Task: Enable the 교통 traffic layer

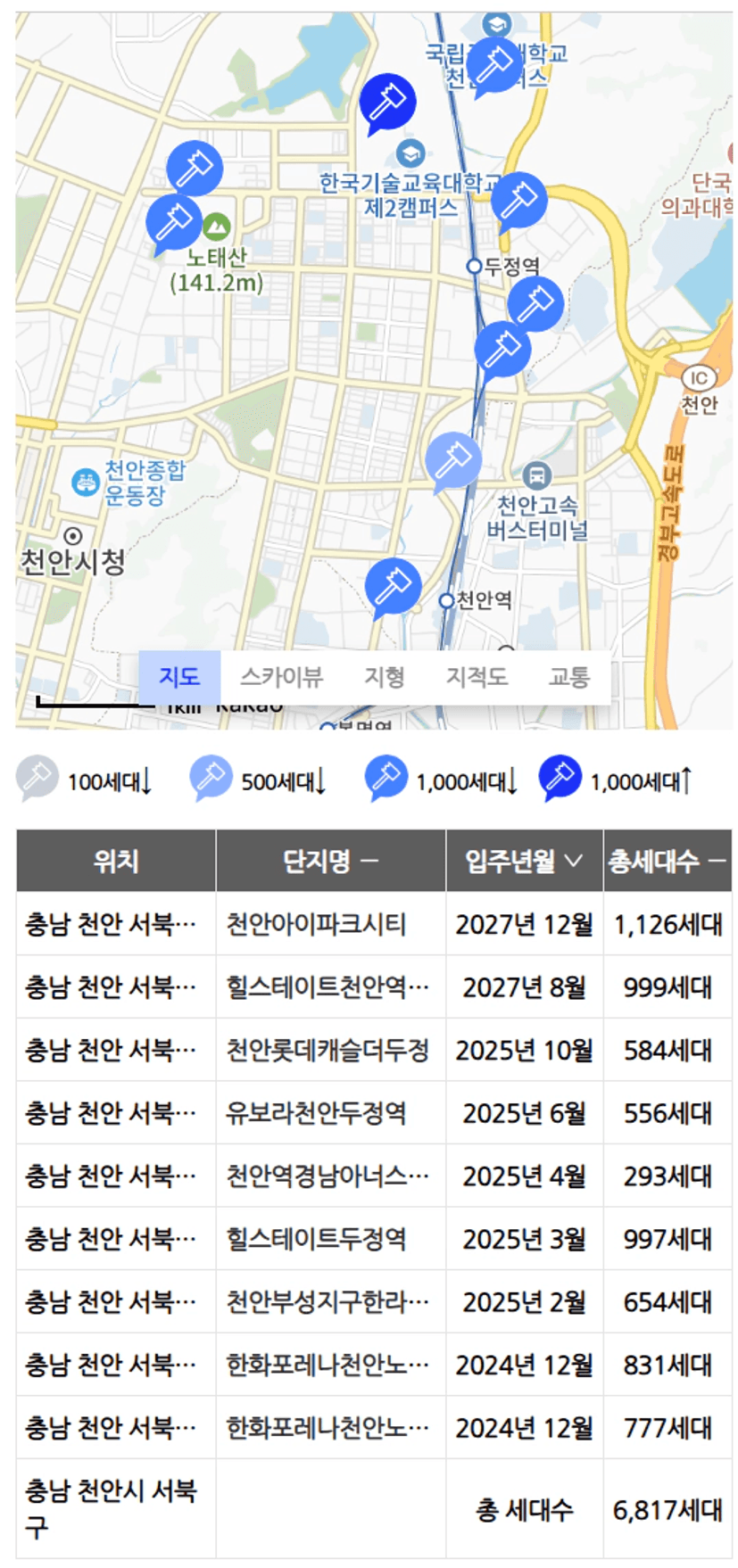Action: (x=569, y=677)
